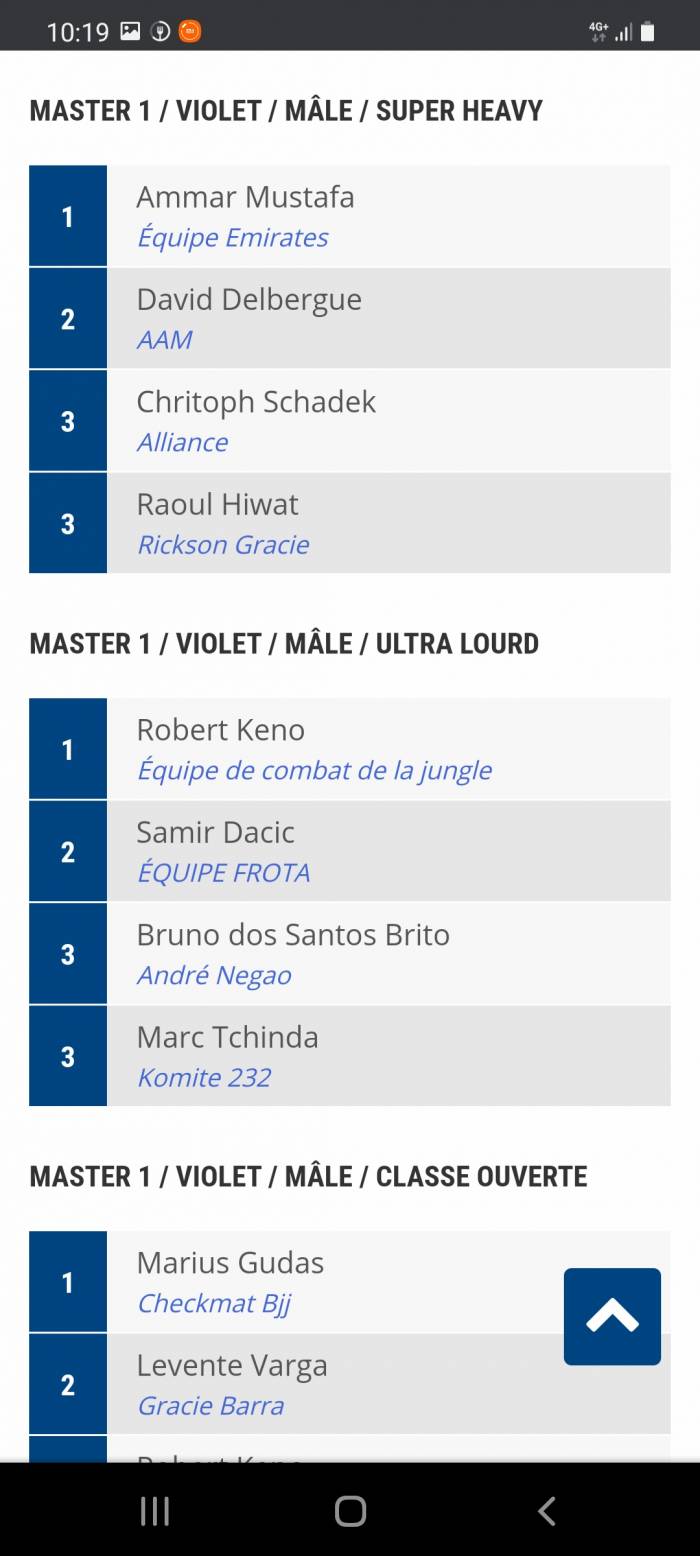700x1556 pixels.
Task: Open Équipe de combat de la jungle link
Action: [x=314, y=771]
